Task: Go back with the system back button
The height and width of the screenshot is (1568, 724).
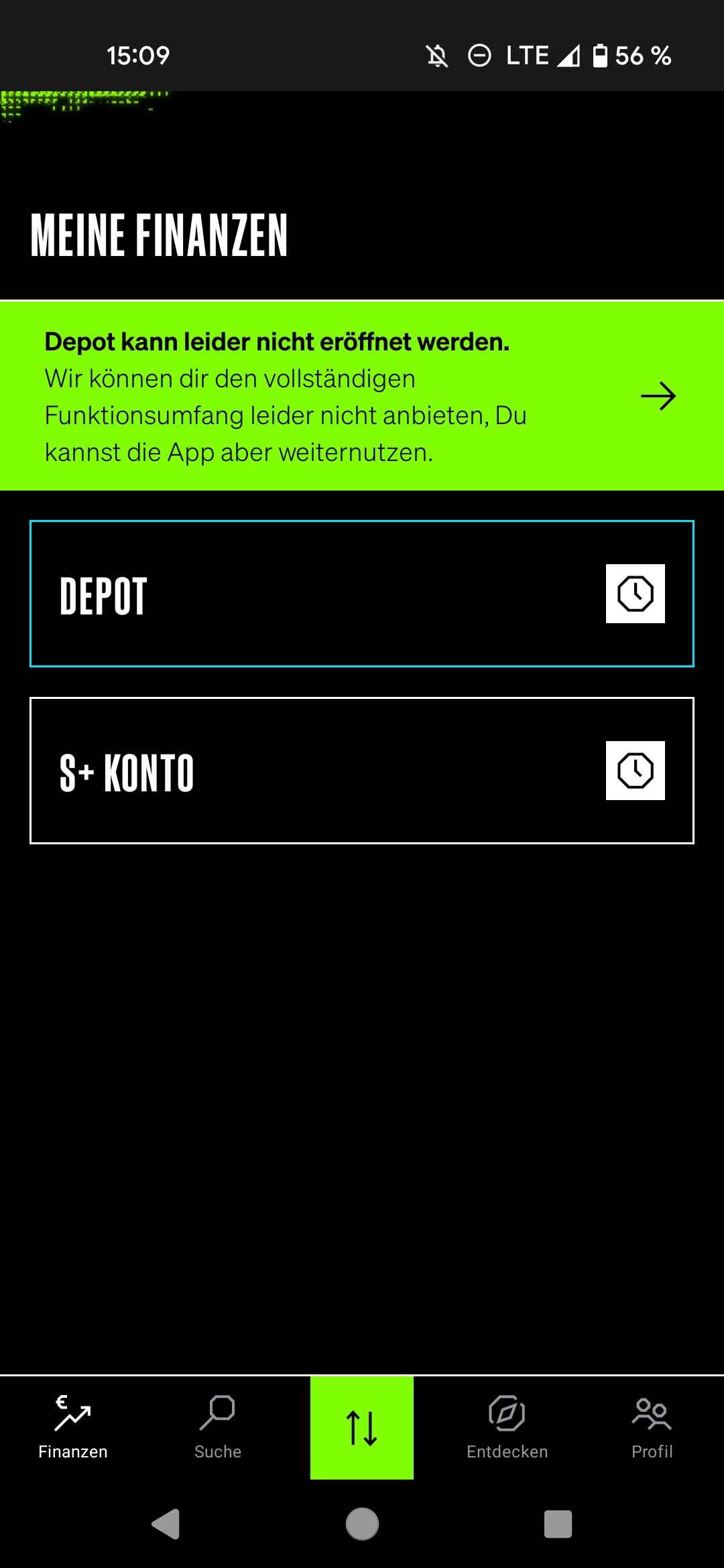Action: pyautogui.click(x=166, y=1524)
